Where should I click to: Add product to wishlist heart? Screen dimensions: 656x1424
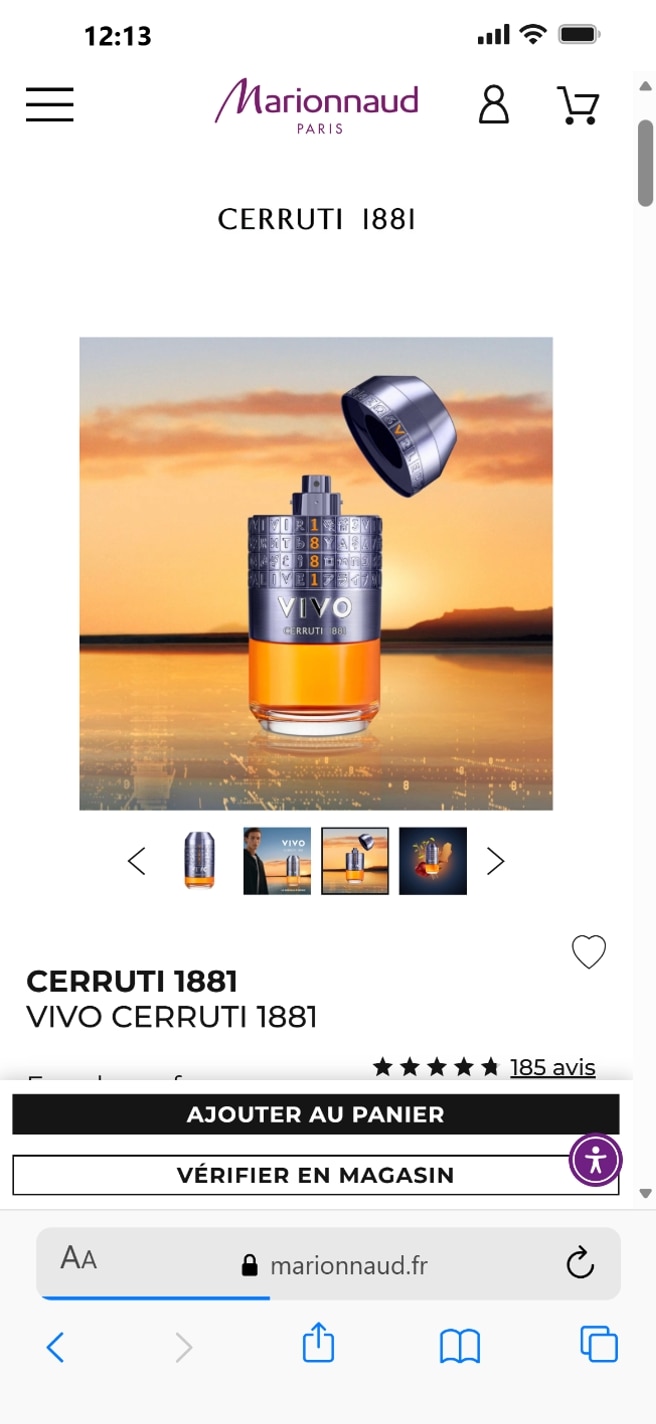pos(588,952)
